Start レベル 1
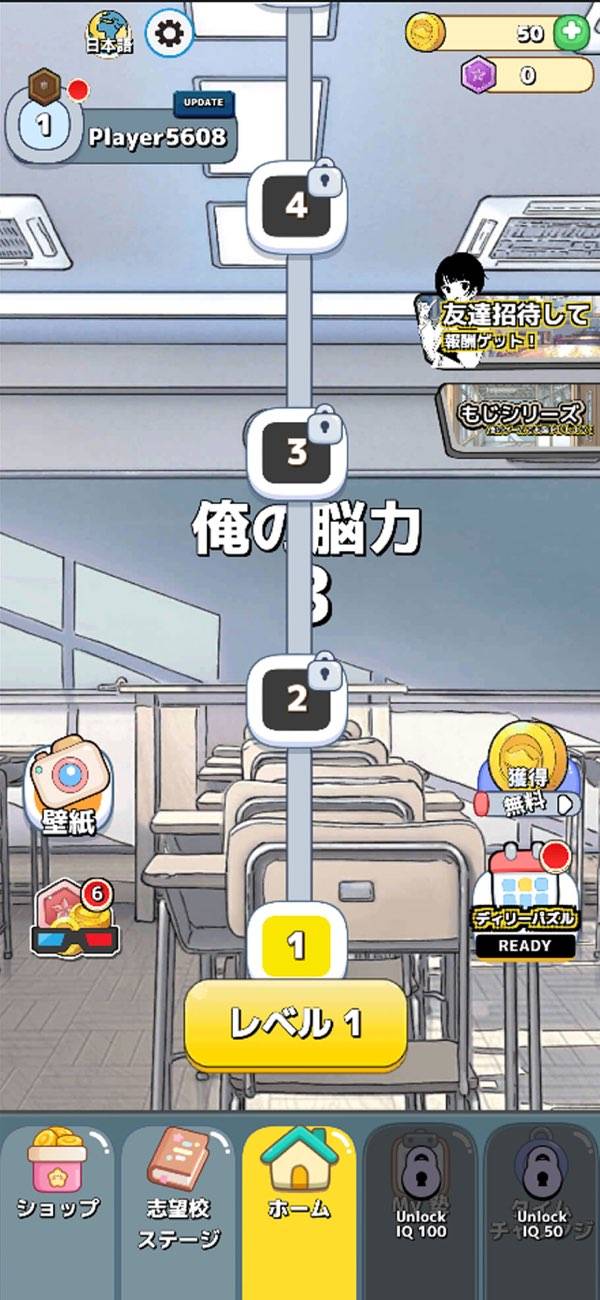This screenshot has width=600, height=1300. (296, 1023)
